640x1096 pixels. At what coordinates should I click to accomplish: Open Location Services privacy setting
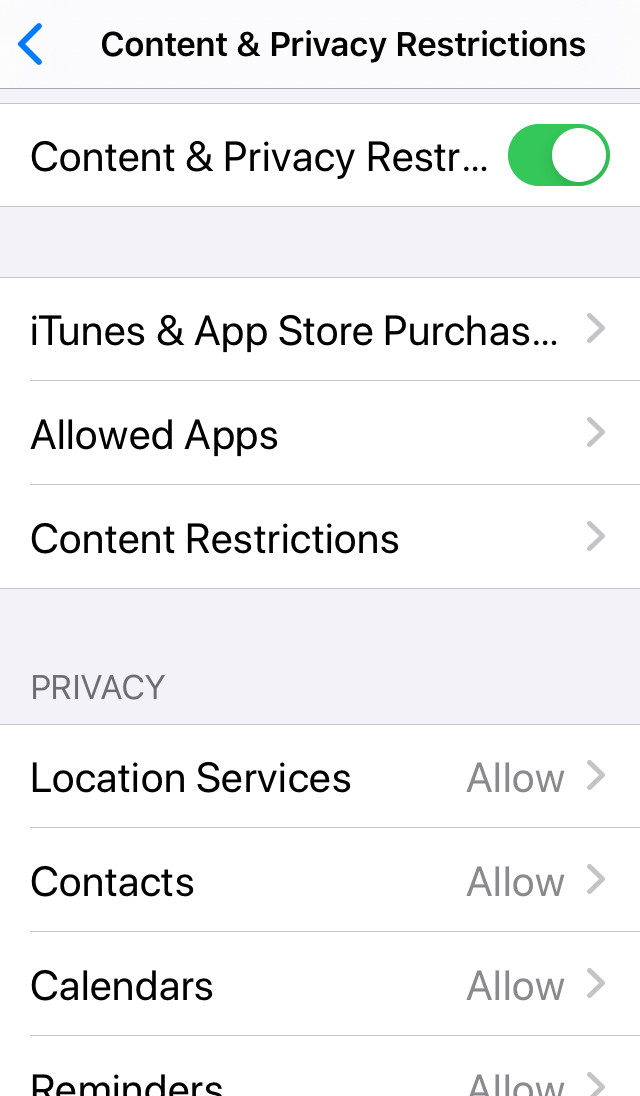click(x=320, y=777)
